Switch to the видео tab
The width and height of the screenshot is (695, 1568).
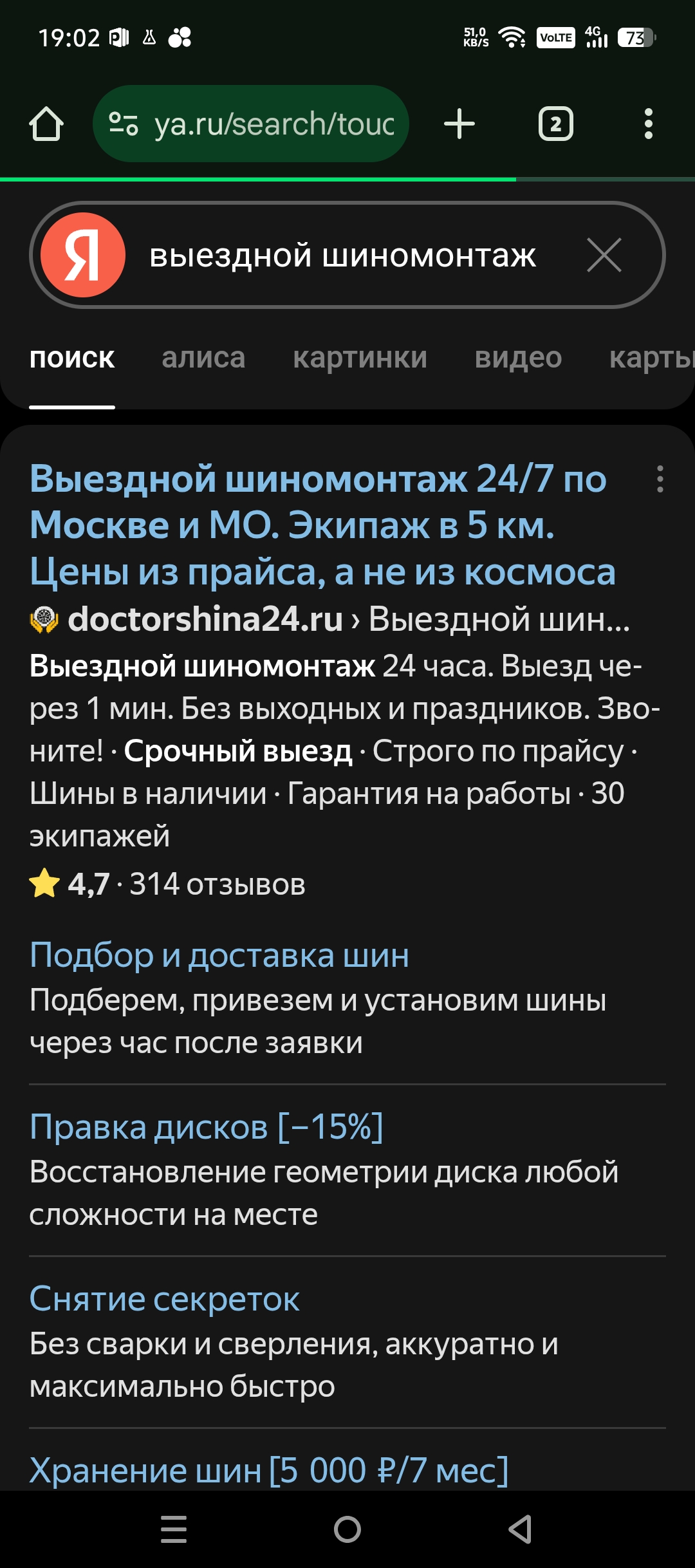pyautogui.click(x=518, y=358)
